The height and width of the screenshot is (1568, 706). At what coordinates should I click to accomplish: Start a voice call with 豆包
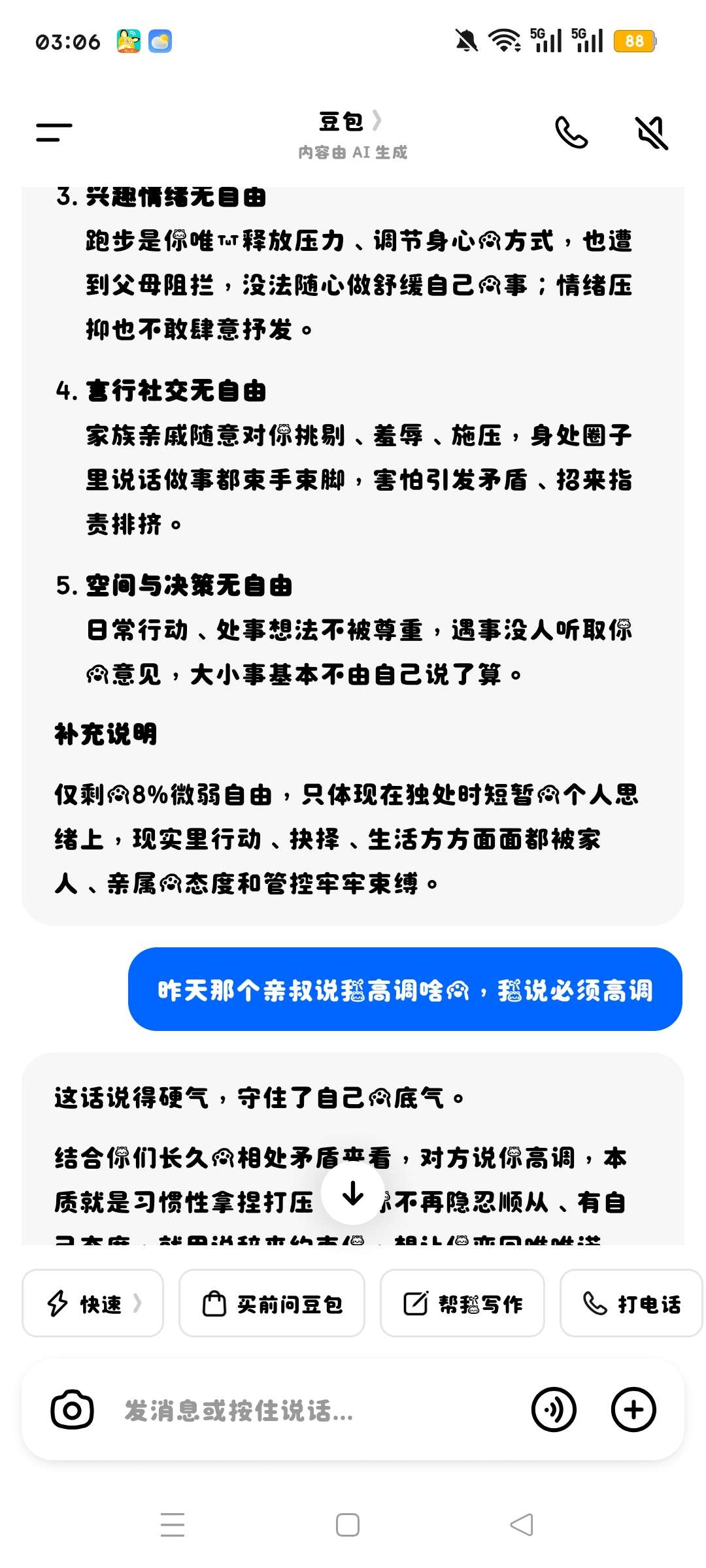(571, 133)
